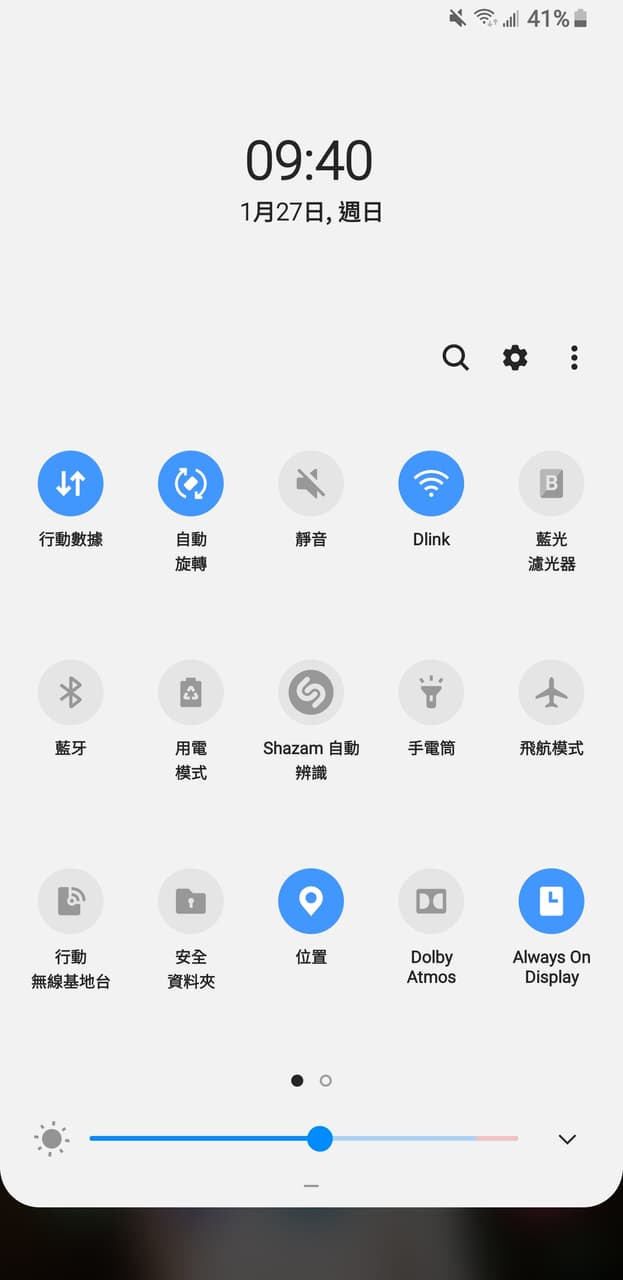Enable Shazam 自動辨識
This screenshot has width=623, height=1280.
(311, 692)
